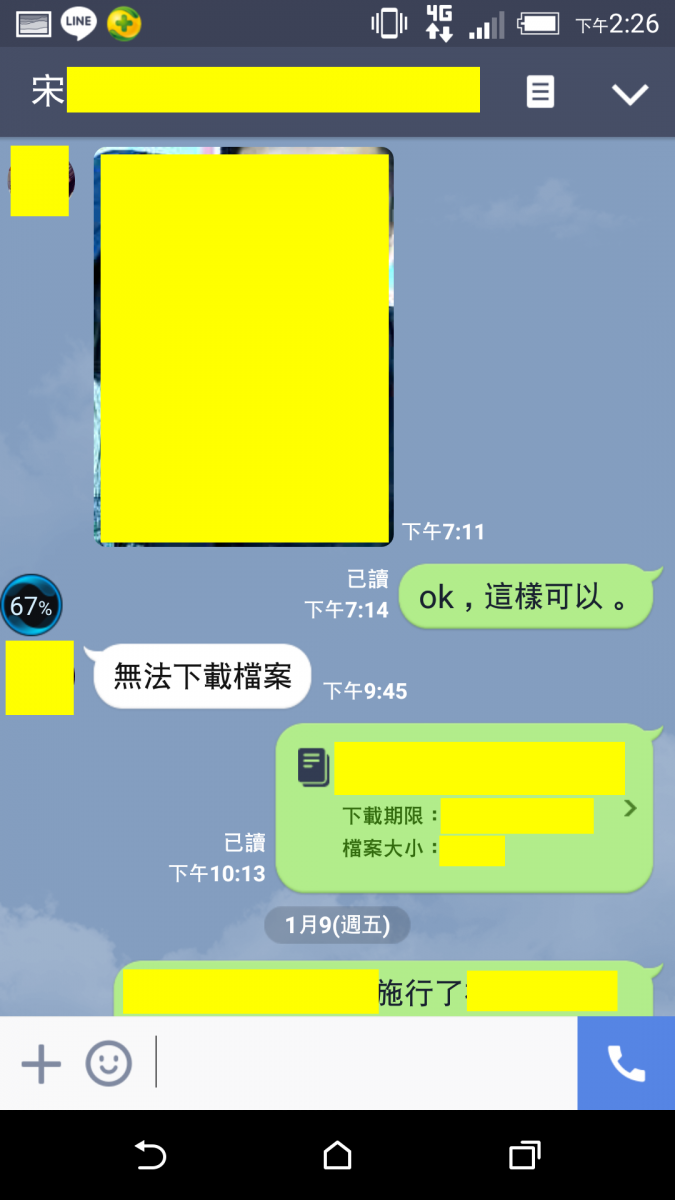Go back with the system back button
The width and height of the screenshot is (675, 1200).
[x=150, y=1156]
